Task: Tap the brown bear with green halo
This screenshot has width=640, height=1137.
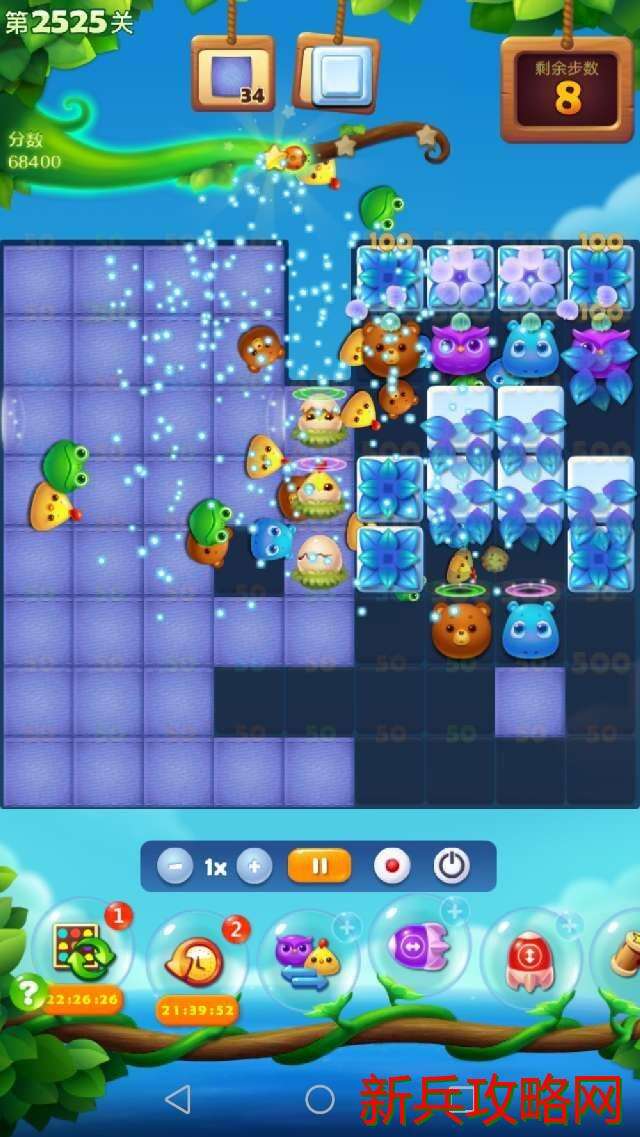Action: pos(461,628)
